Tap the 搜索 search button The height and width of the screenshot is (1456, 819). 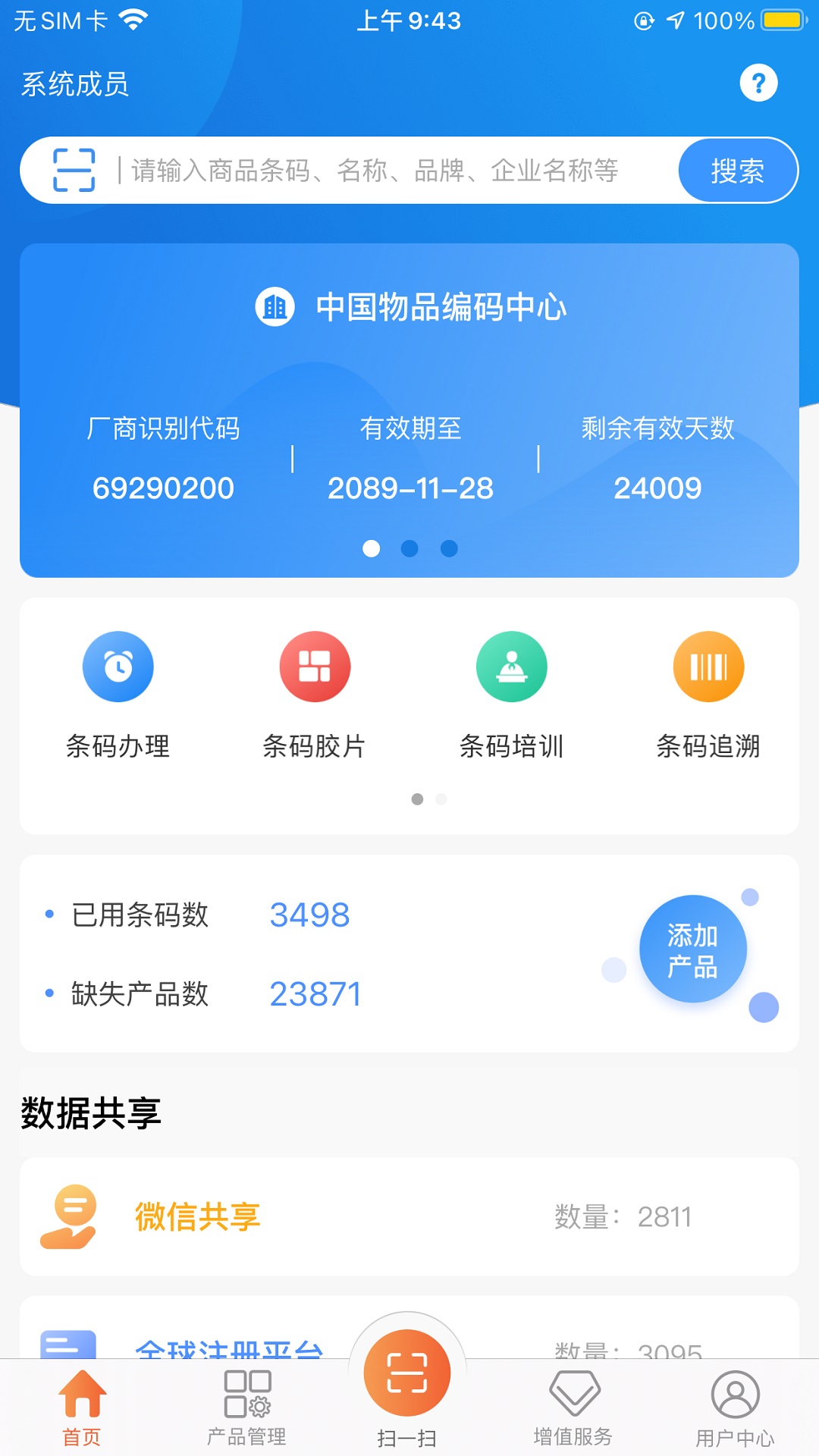click(737, 170)
